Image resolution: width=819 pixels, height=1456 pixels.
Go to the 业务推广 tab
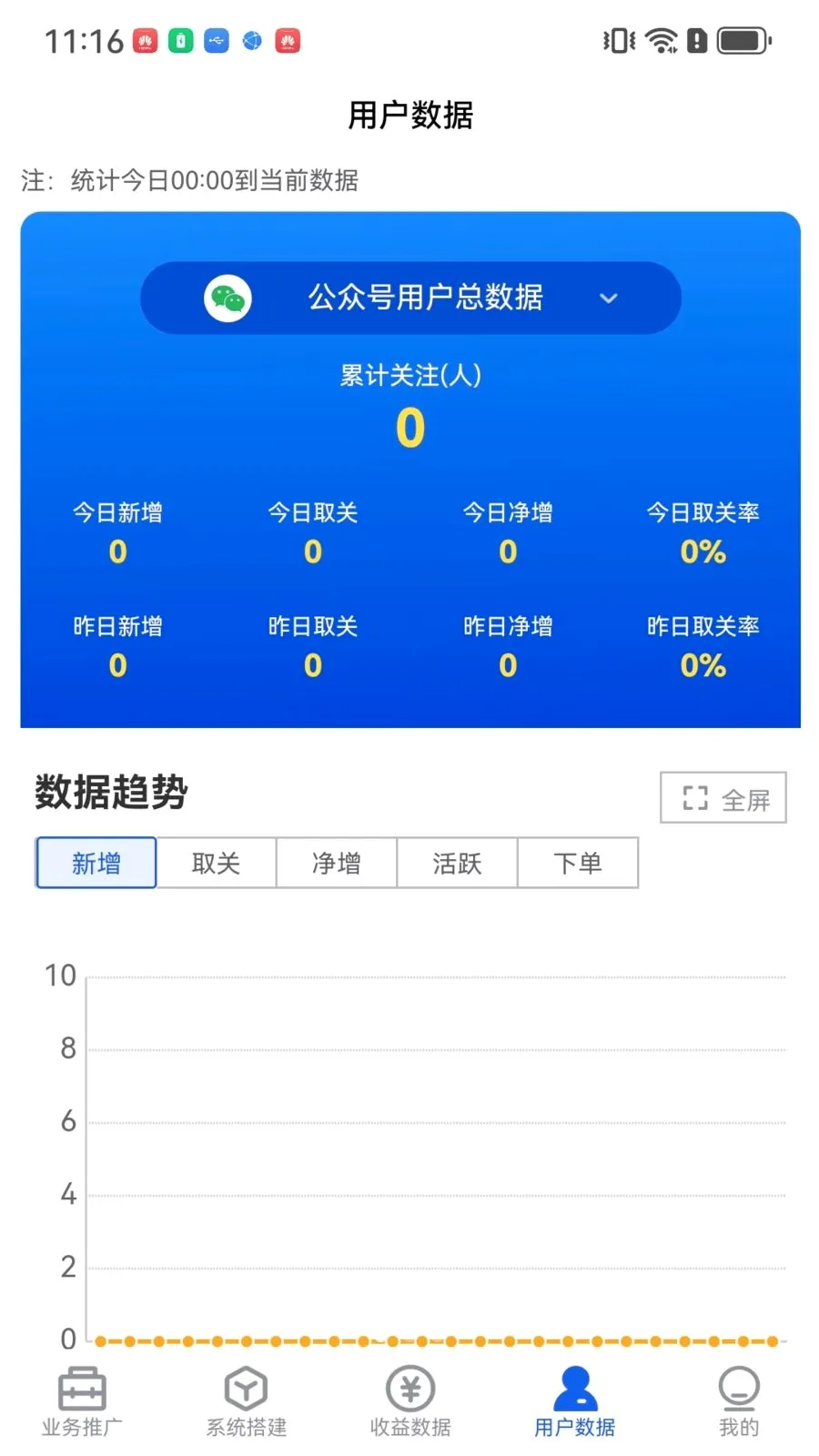82,1402
